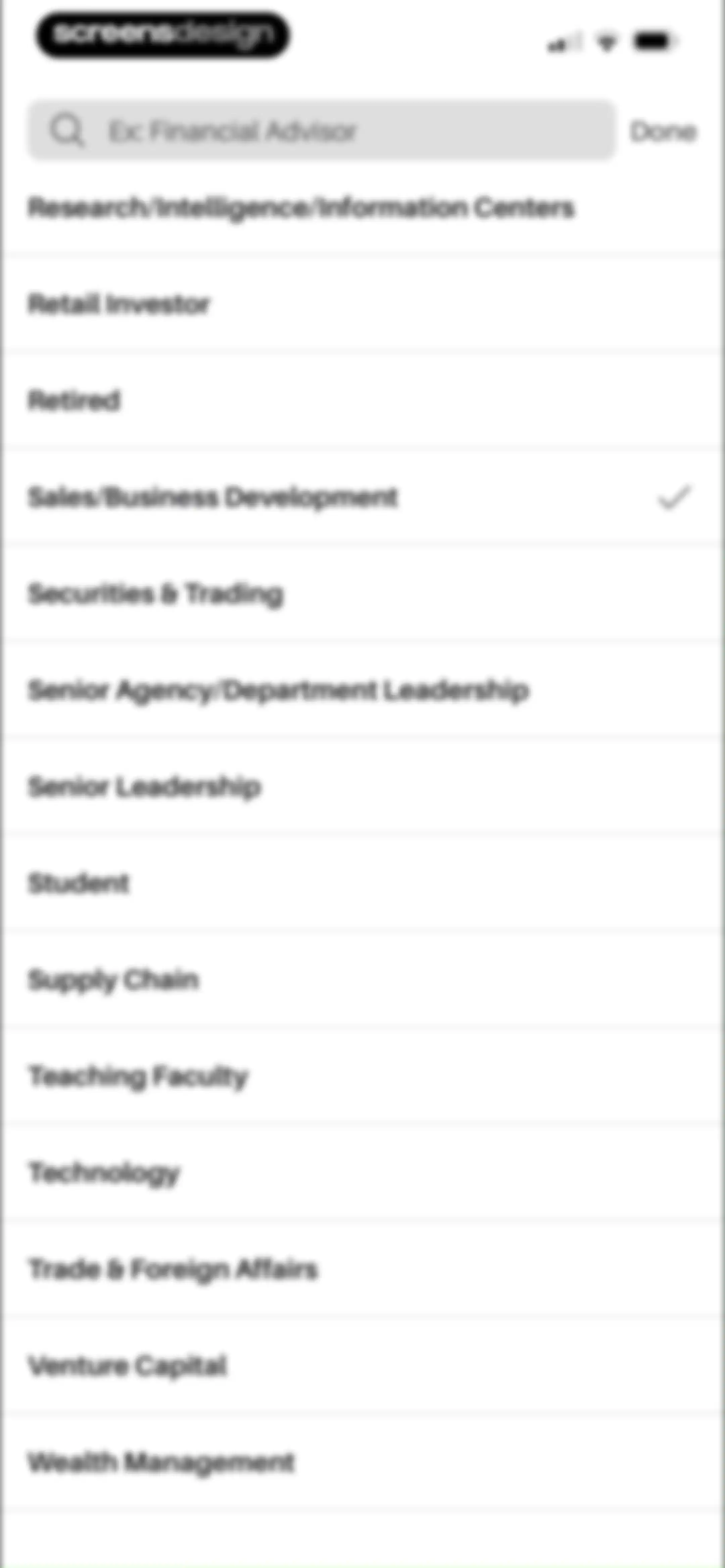Deselect Sales/Business Development
Image resolution: width=725 pixels, height=1568 pixels.
click(x=362, y=497)
